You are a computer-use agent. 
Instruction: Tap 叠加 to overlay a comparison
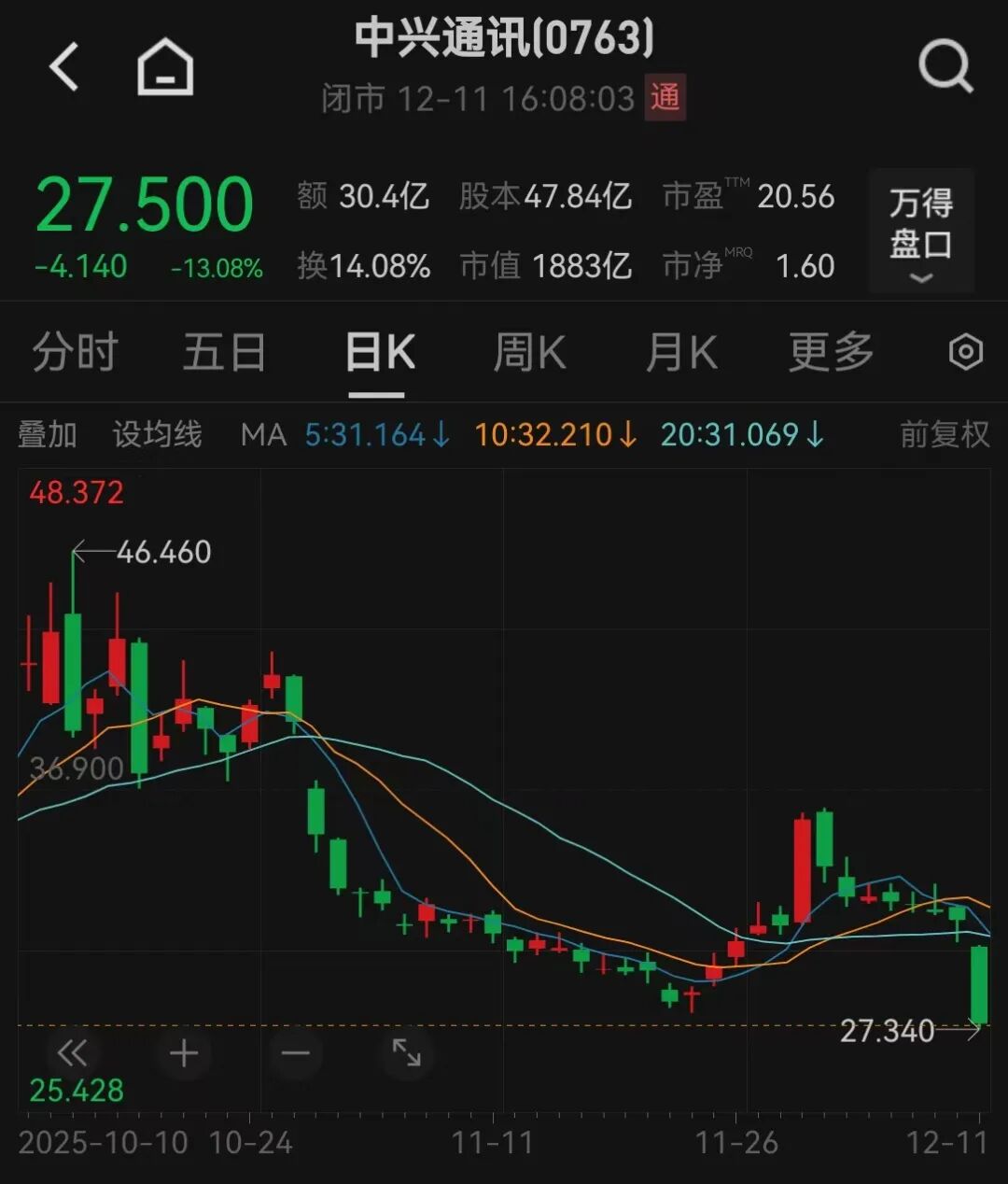pos(47,434)
